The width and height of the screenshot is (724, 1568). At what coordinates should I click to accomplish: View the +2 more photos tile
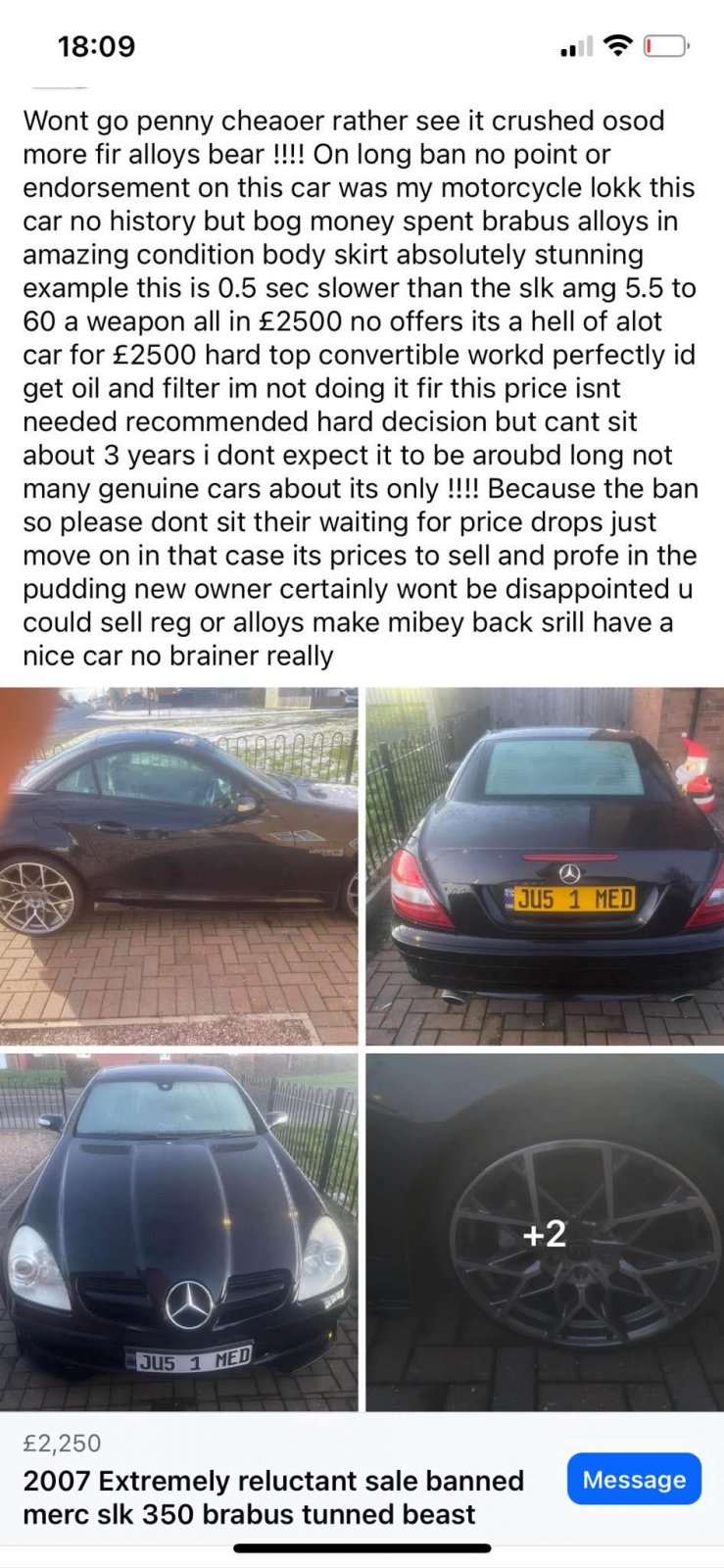545,1232
